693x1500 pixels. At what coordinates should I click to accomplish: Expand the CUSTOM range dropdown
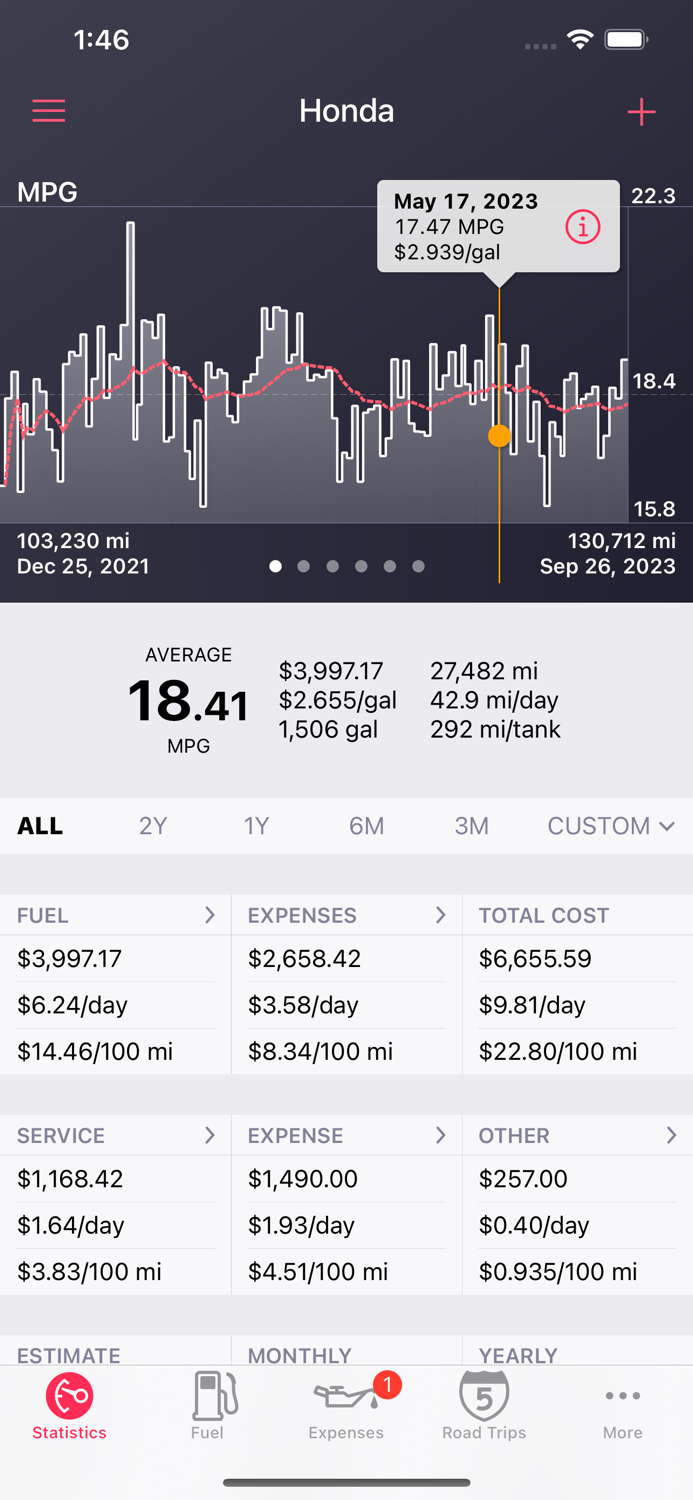click(x=610, y=826)
